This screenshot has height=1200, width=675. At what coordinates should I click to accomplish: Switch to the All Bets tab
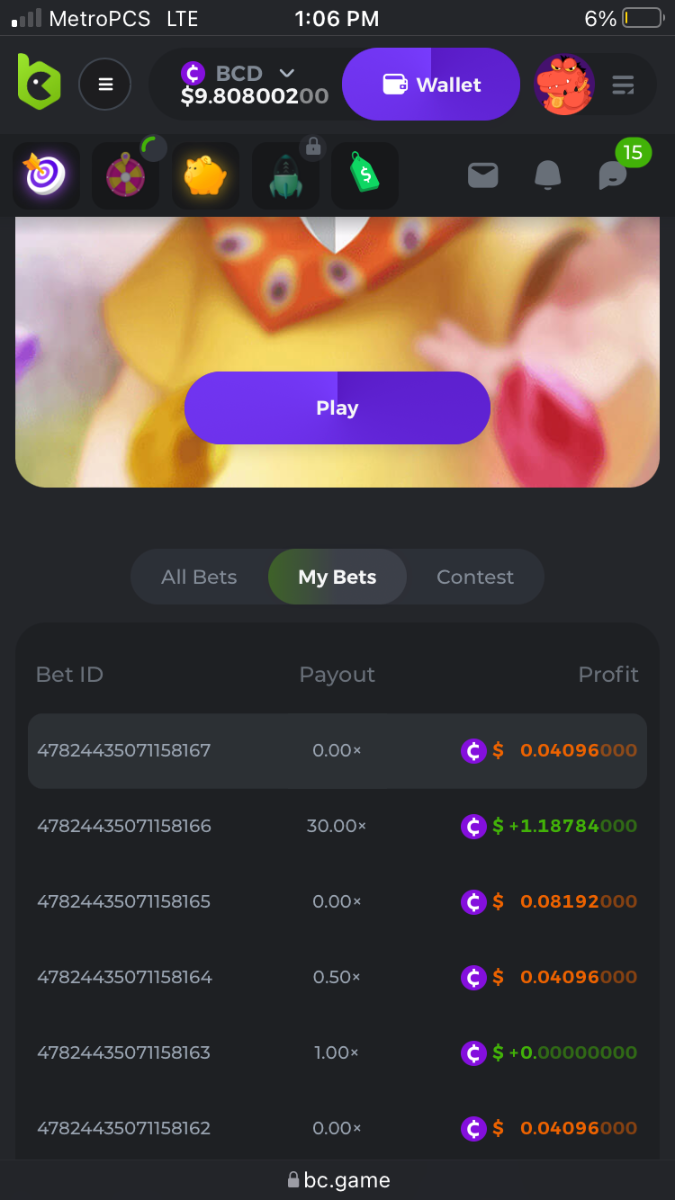point(199,577)
